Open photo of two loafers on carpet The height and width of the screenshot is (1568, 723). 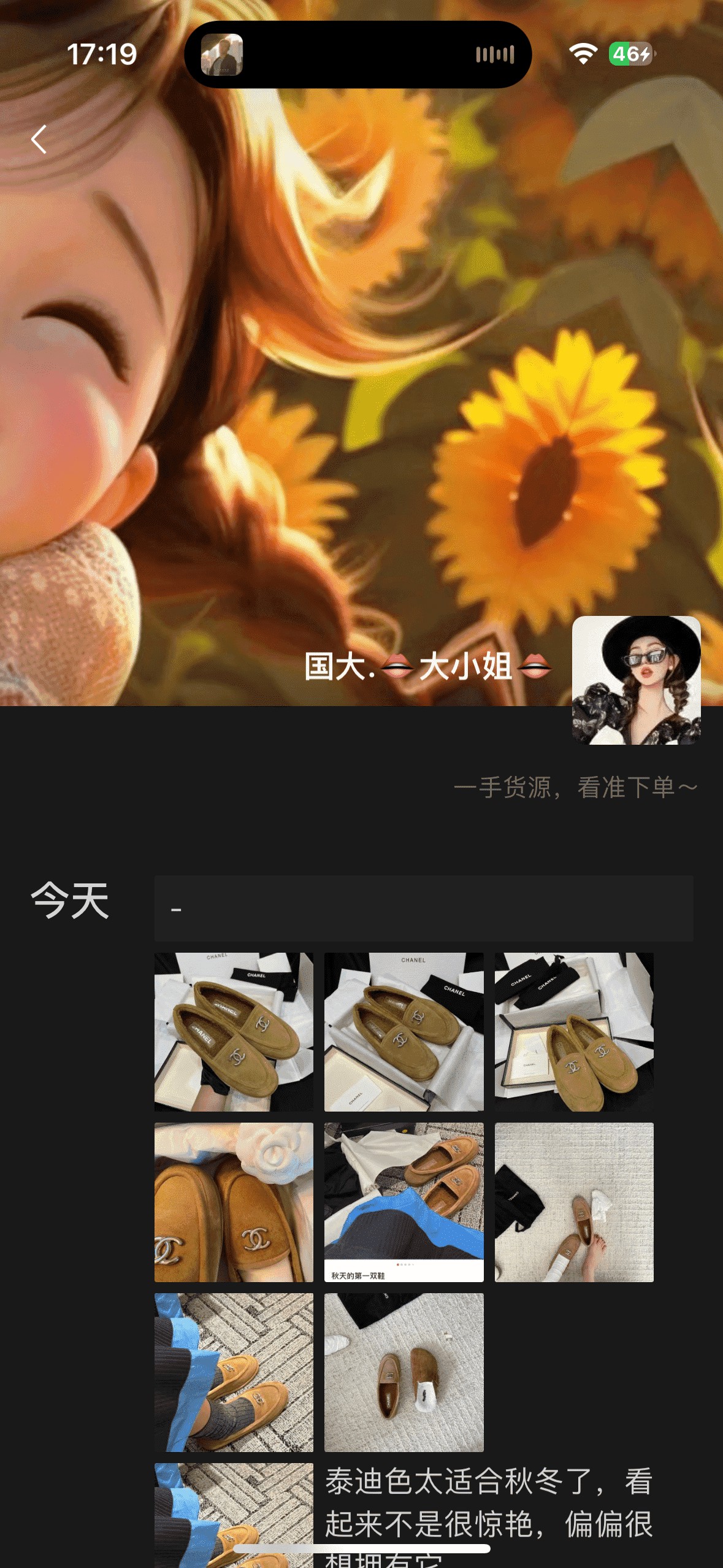(x=404, y=1372)
